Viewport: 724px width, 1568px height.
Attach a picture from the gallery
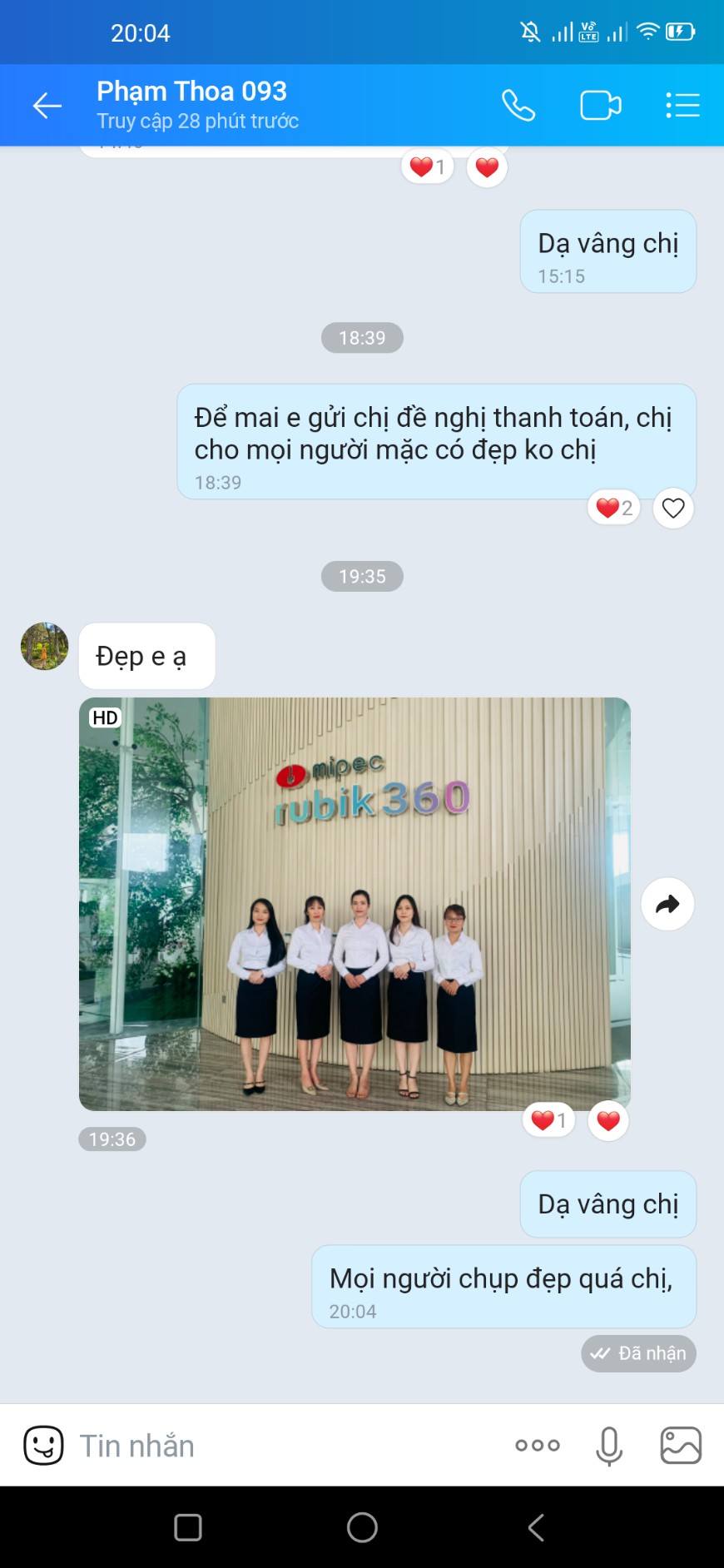pyautogui.click(x=681, y=1446)
